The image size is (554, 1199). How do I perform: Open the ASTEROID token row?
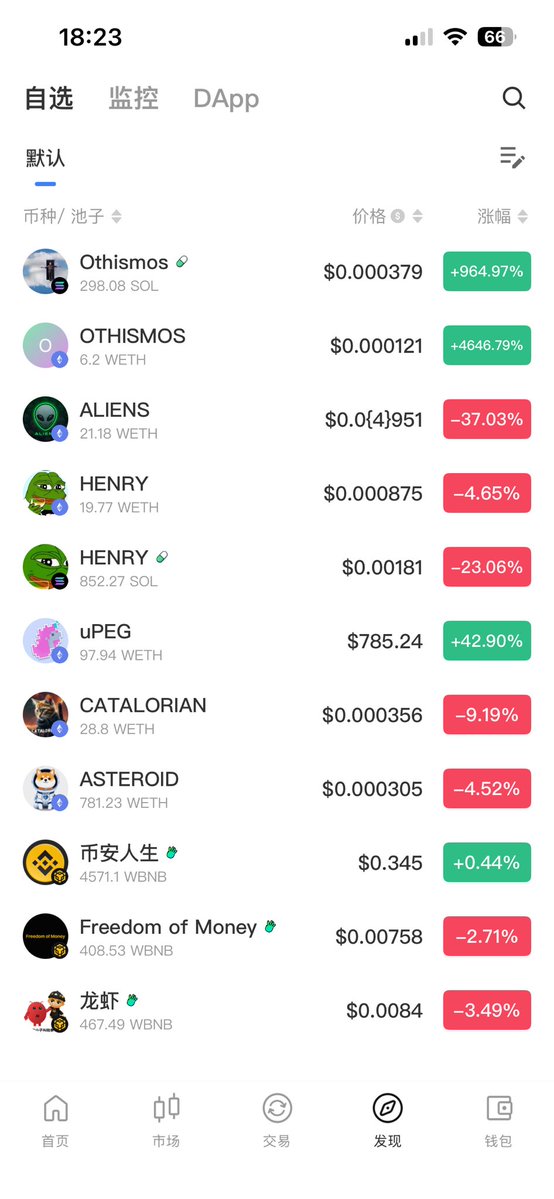point(277,788)
